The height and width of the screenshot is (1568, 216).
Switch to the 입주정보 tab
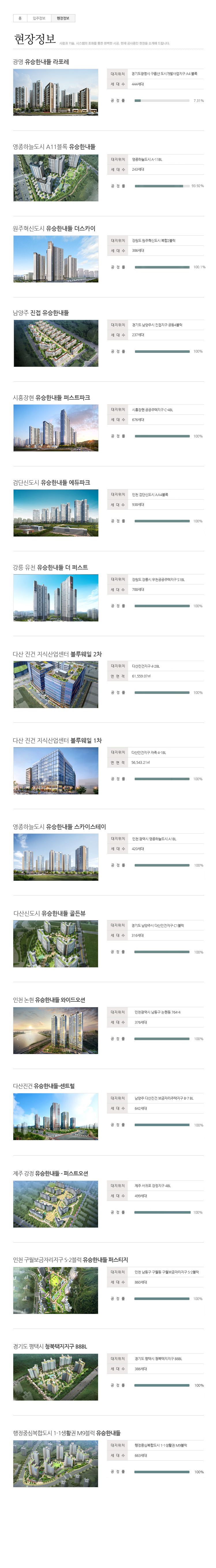tap(39, 18)
